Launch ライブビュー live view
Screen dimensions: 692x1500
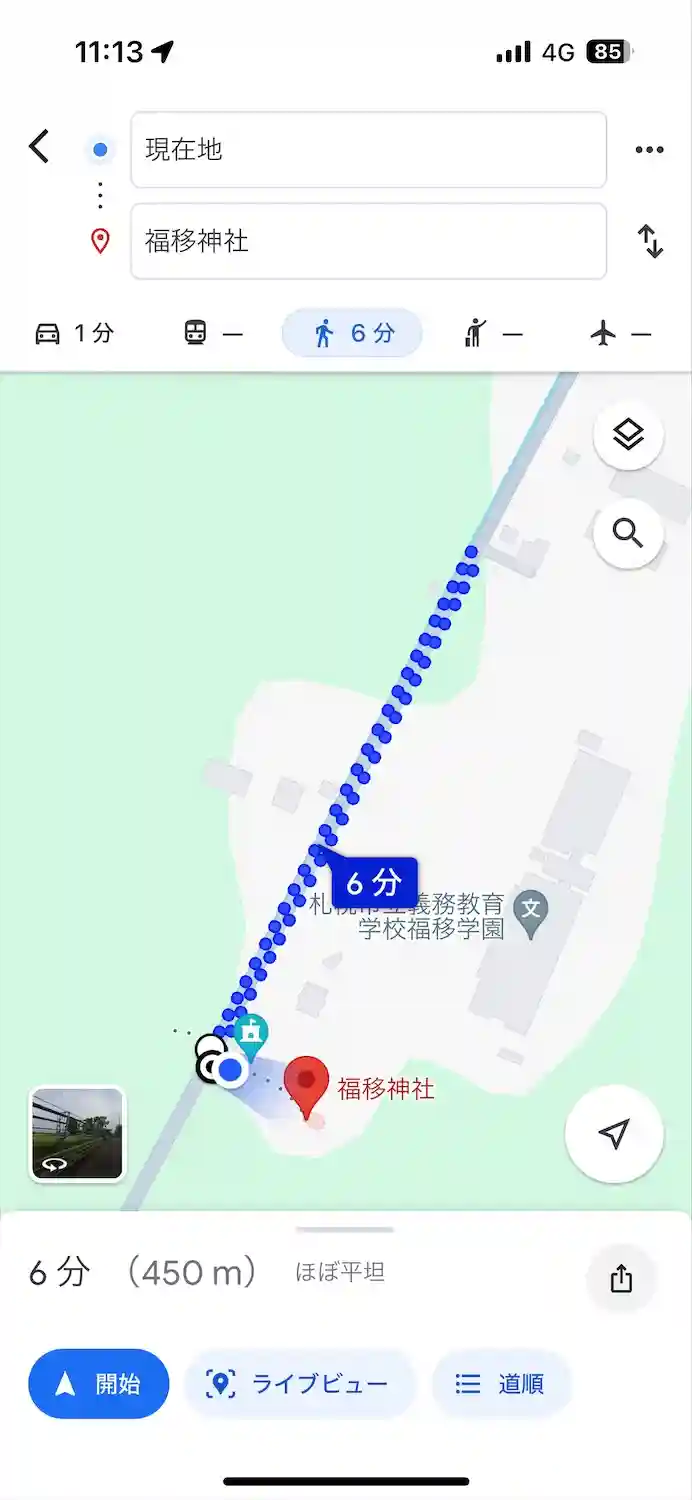[x=299, y=1384]
